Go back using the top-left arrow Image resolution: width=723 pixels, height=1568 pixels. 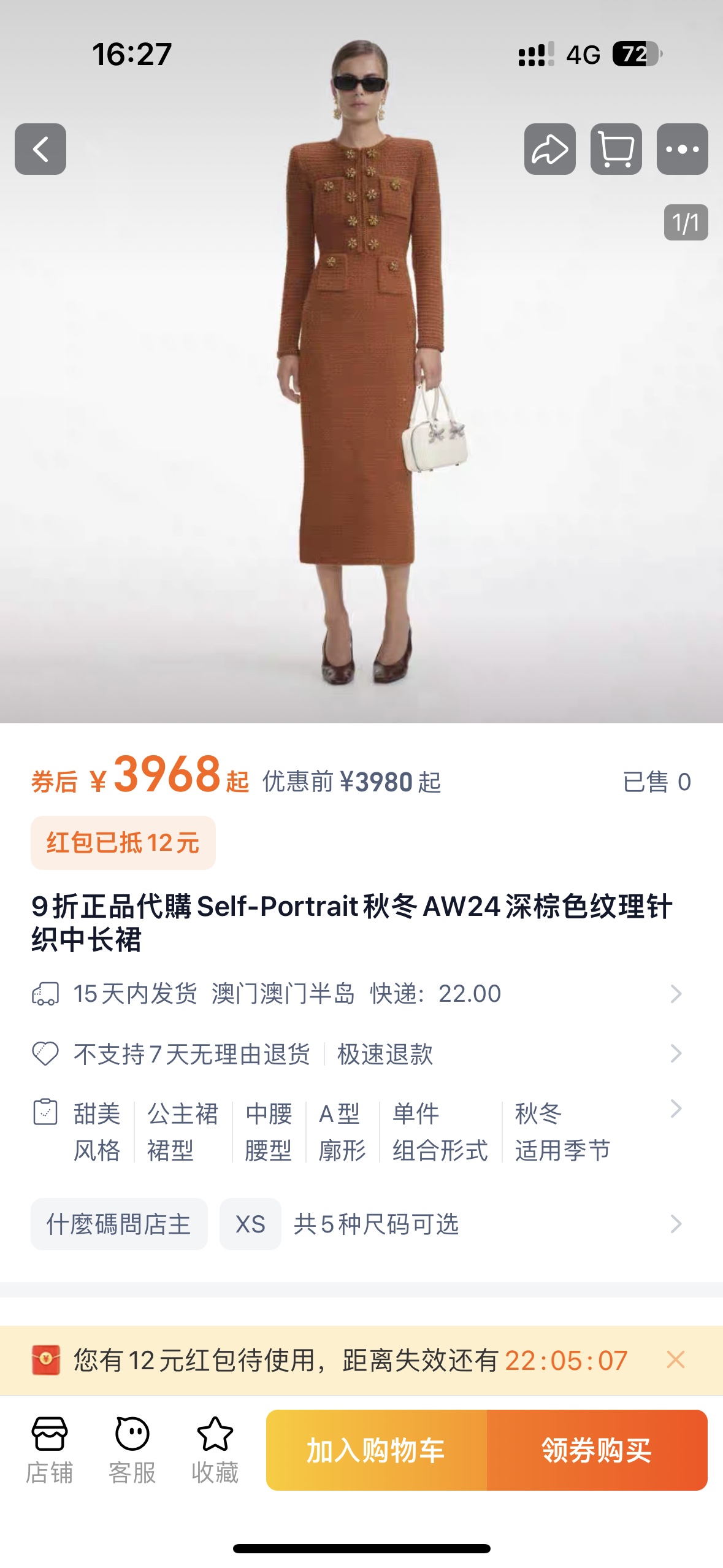pos(40,149)
